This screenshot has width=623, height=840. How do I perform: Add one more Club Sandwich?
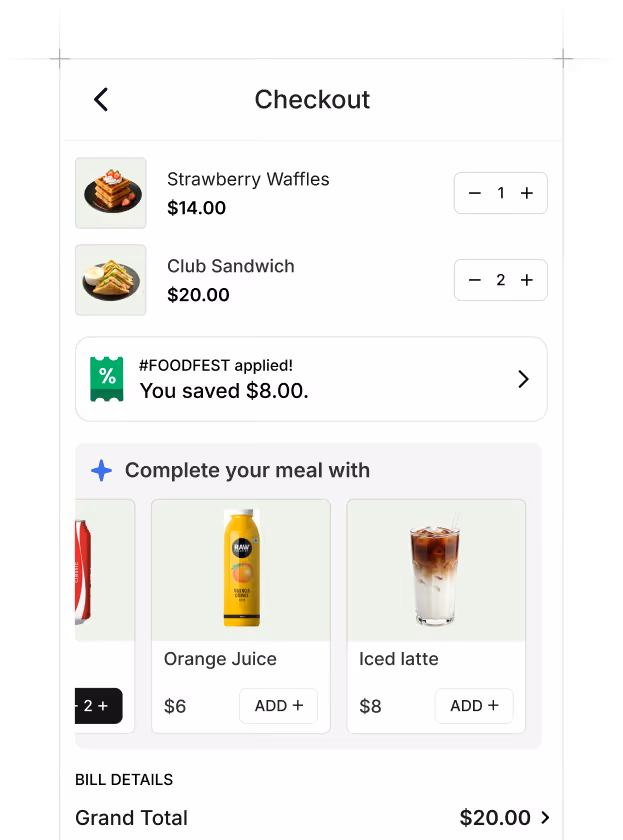coord(527,280)
